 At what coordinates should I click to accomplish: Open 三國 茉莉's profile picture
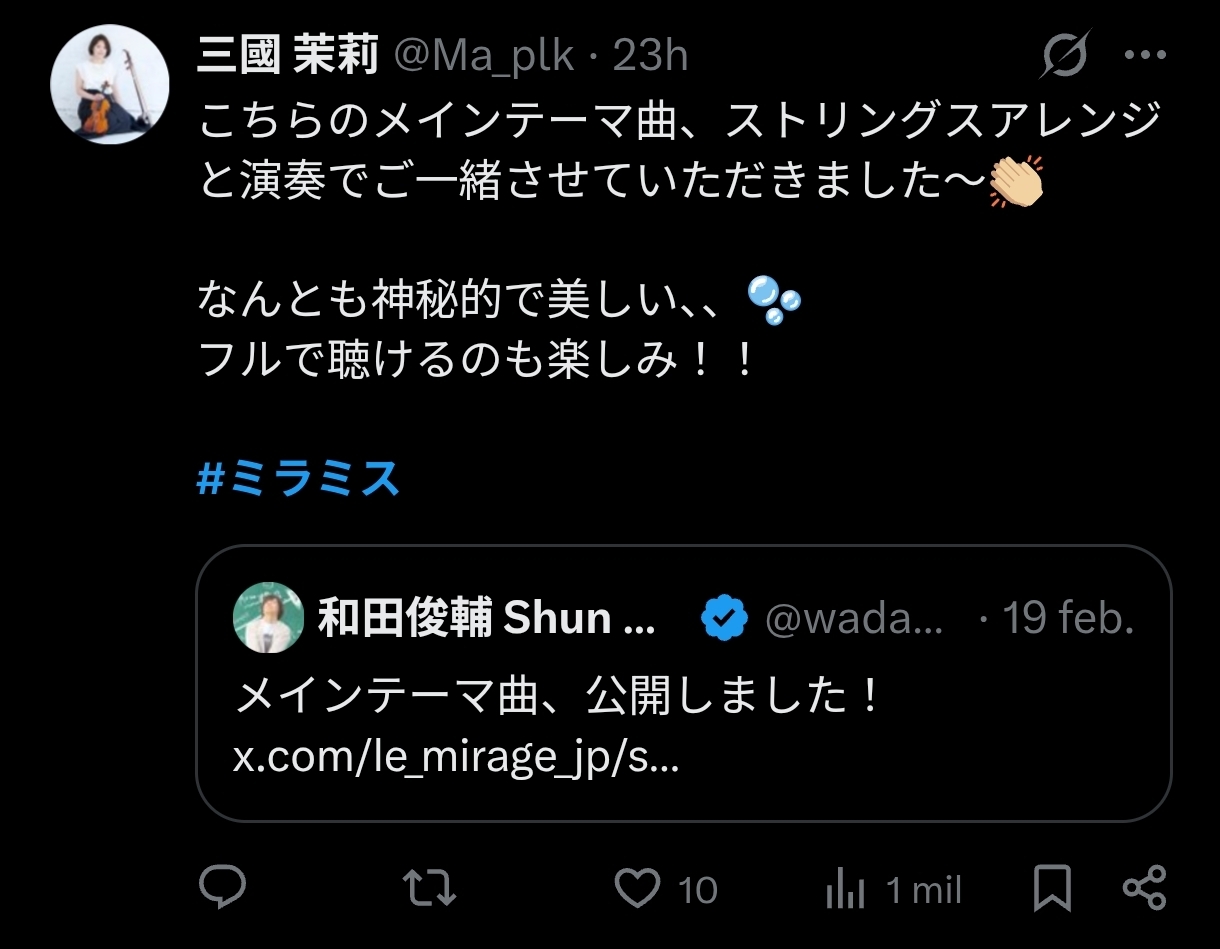[x=110, y=85]
